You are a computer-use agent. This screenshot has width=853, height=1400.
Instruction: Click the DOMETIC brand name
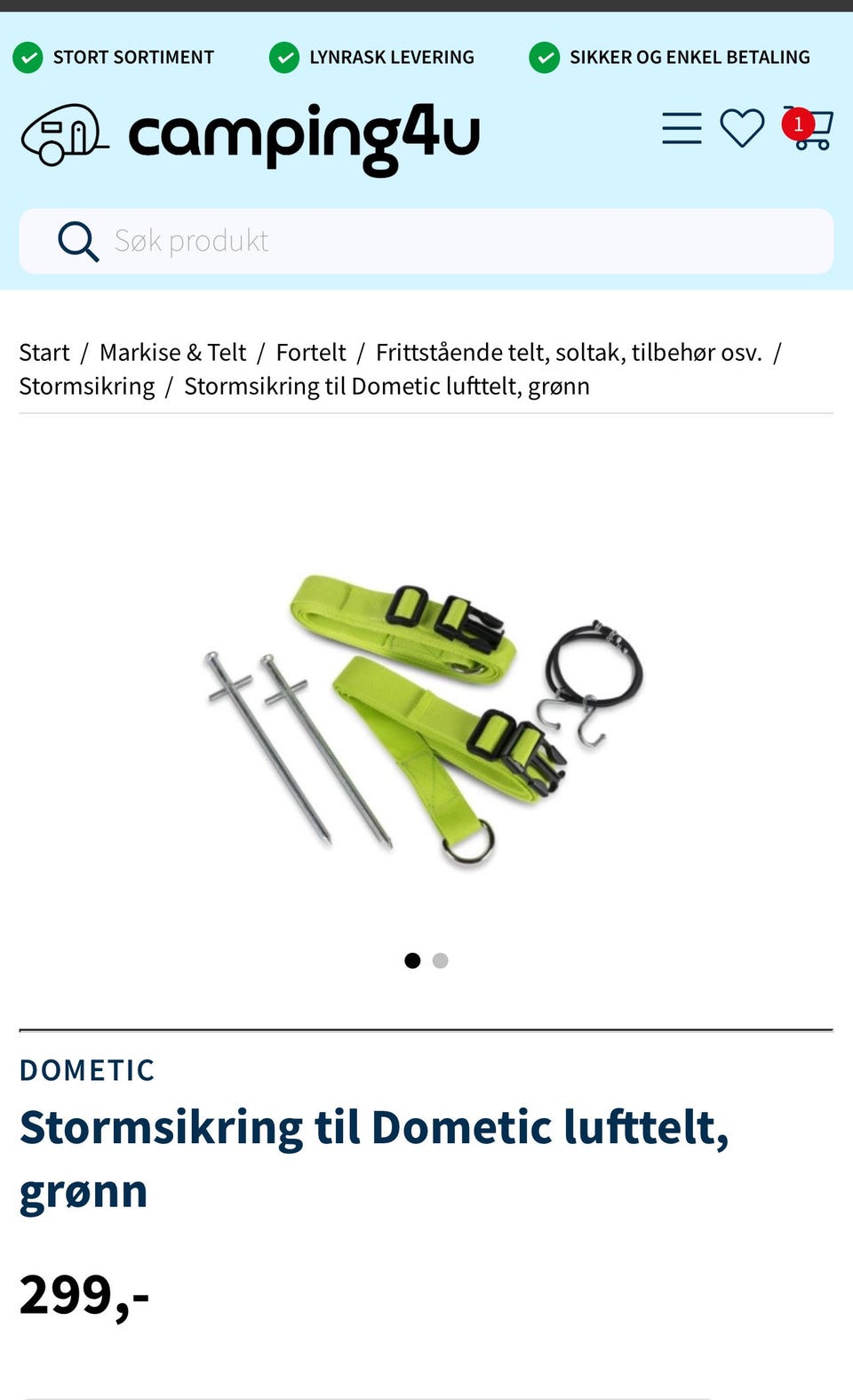[x=87, y=1070]
